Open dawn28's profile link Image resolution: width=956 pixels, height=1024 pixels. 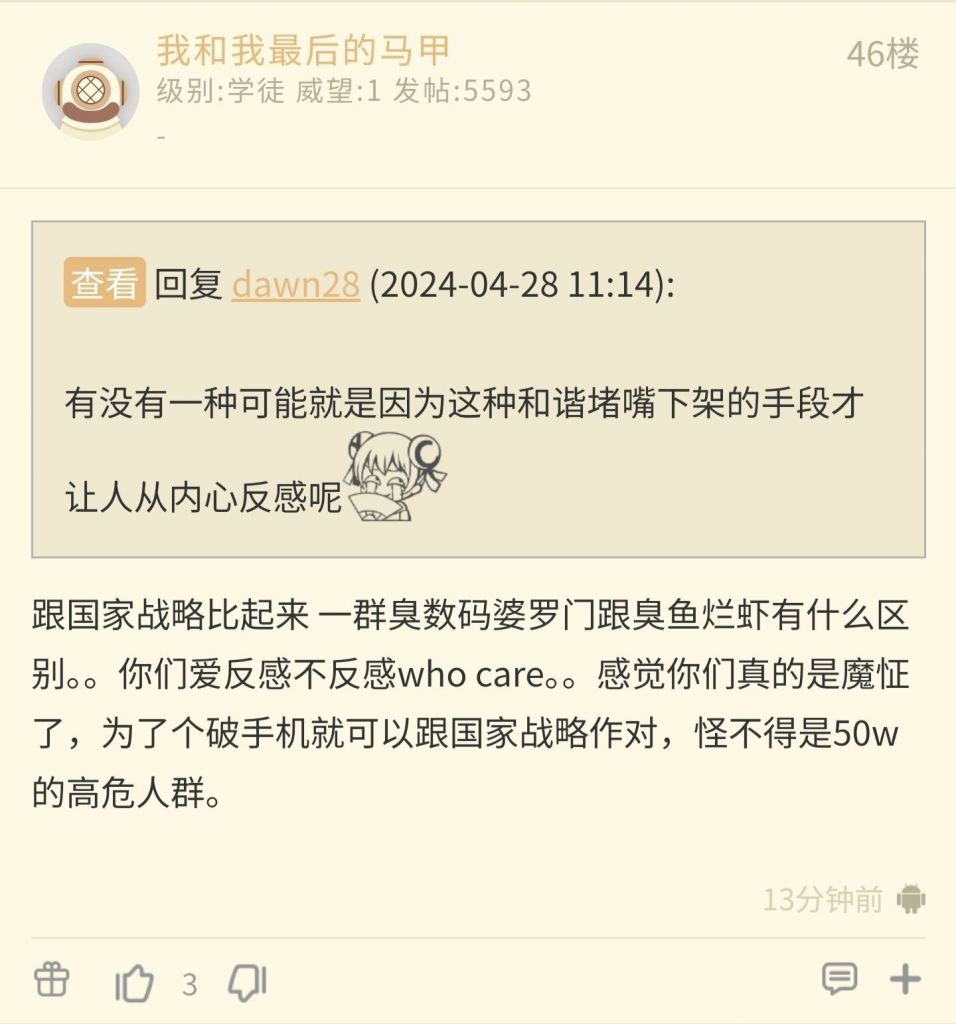coord(295,285)
